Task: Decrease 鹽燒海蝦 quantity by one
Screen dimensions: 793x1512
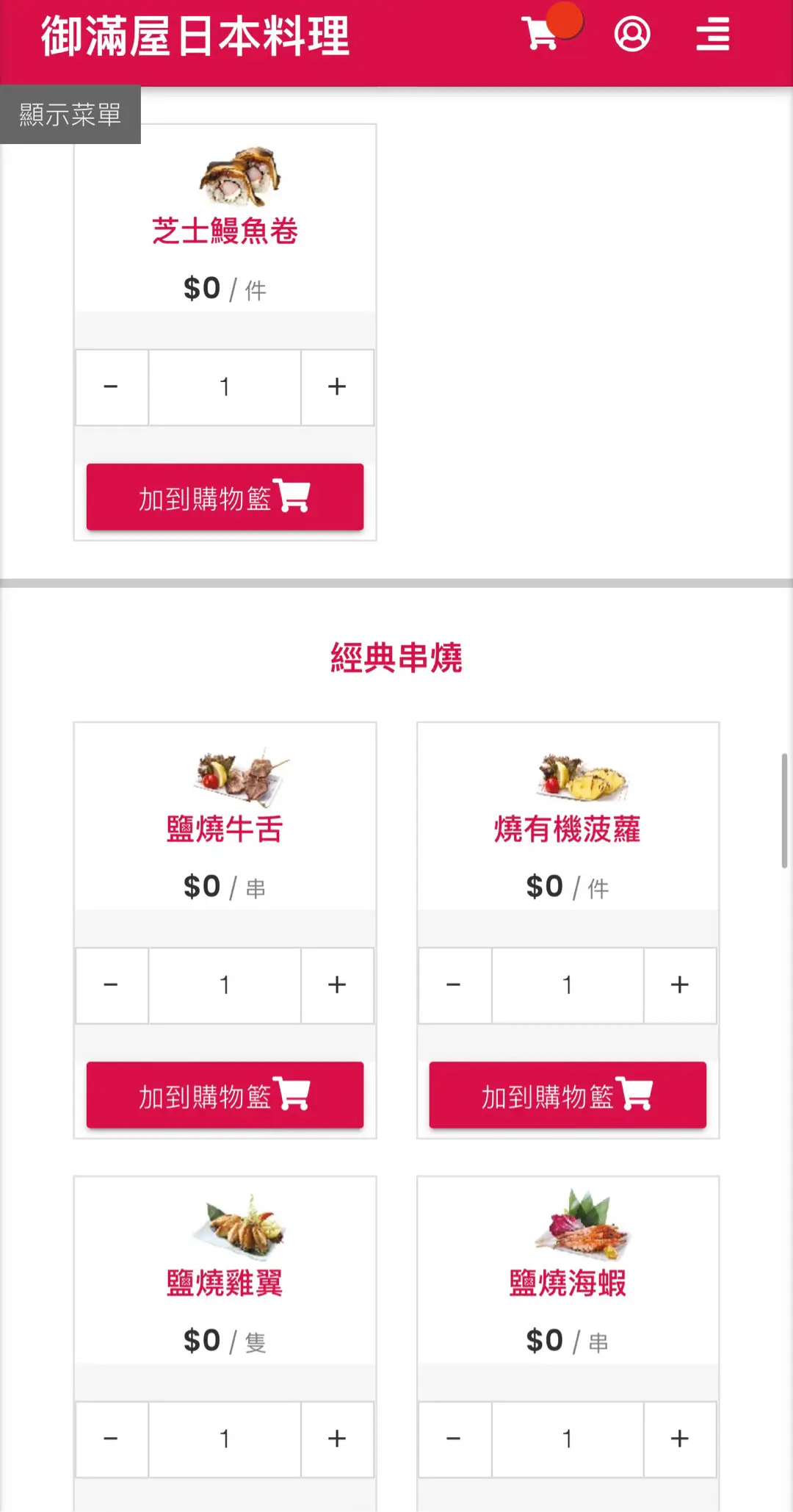Action: pyautogui.click(x=455, y=1439)
